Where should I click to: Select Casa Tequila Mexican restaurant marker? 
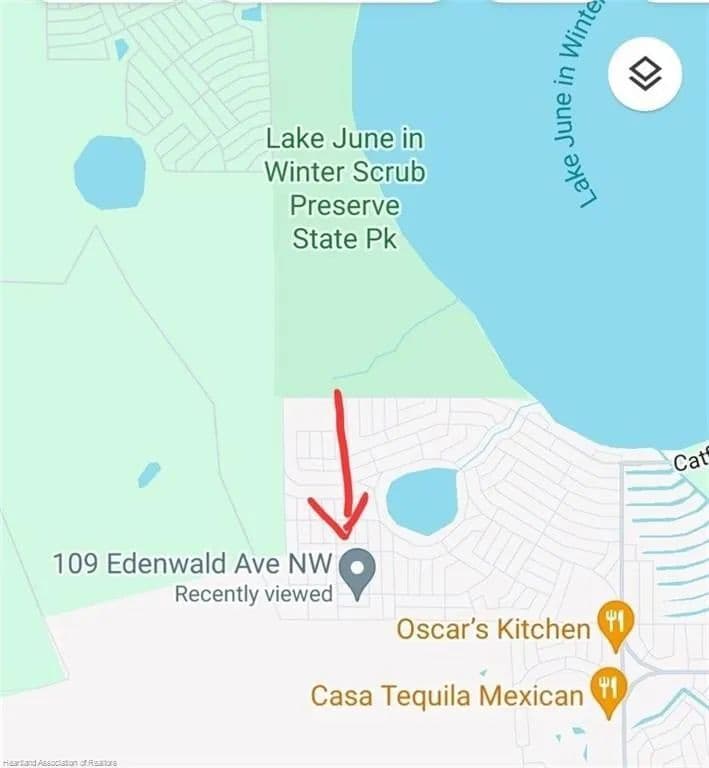tap(606, 691)
